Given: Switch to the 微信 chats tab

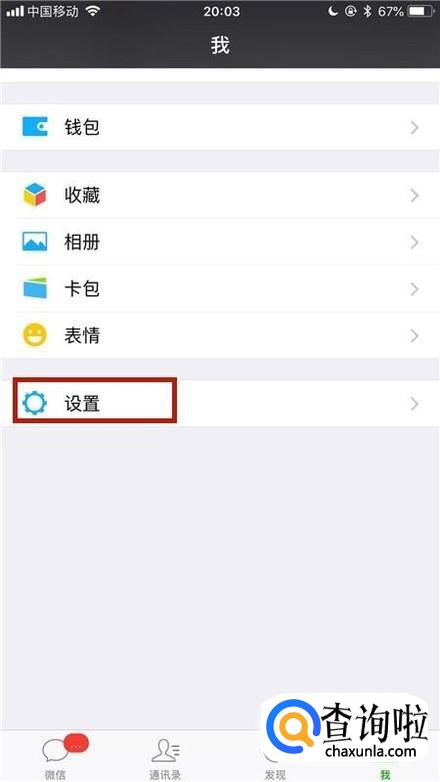Looking at the screenshot, I should point(55,757).
